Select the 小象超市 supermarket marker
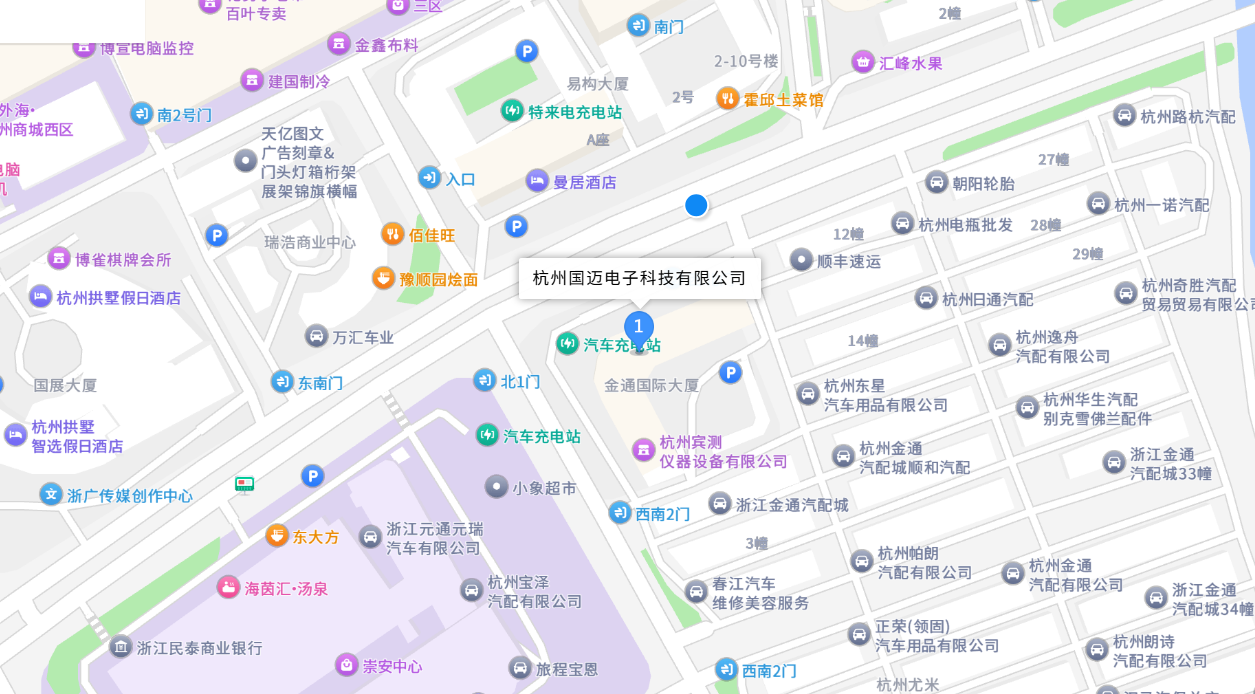 click(x=496, y=487)
